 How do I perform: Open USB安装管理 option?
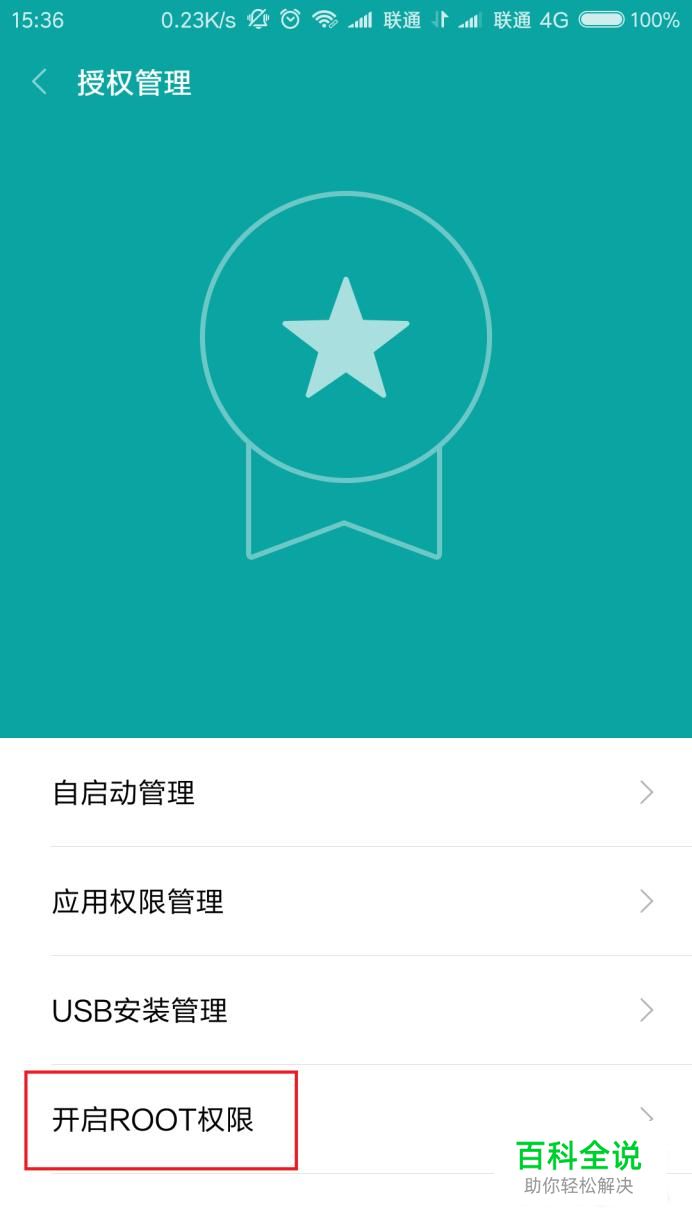(346, 1010)
